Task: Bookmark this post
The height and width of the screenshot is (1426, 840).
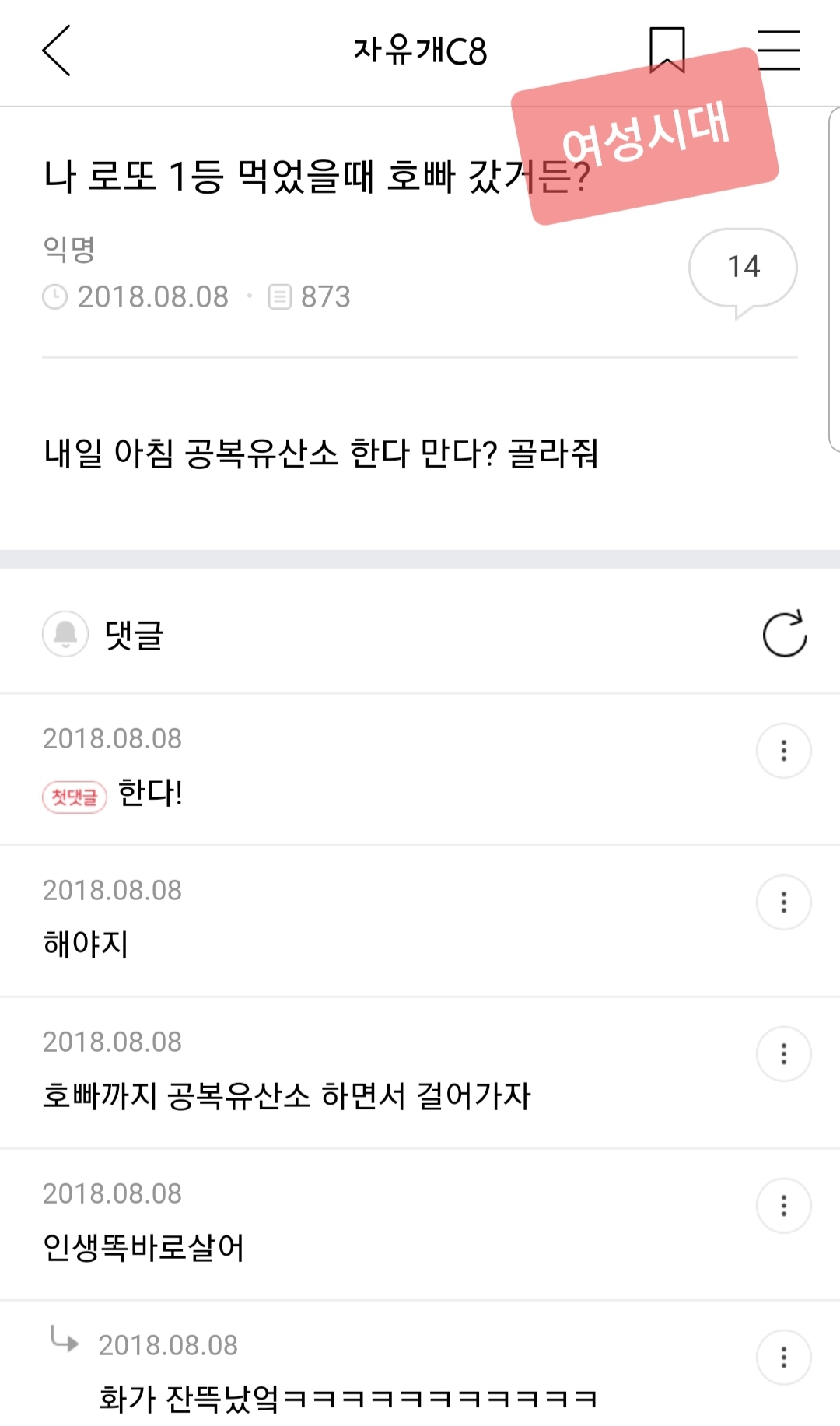Action: pyautogui.click(x=667, y=49)
